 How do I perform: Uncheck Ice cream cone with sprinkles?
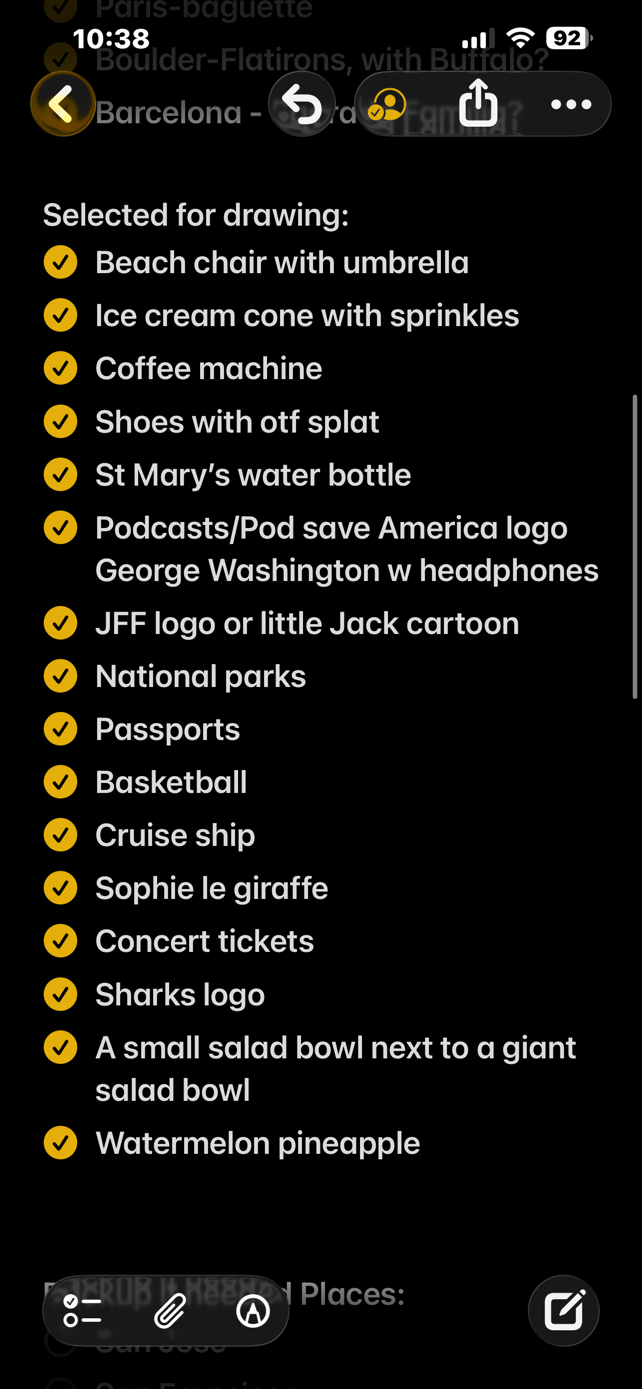click(61, 315)
